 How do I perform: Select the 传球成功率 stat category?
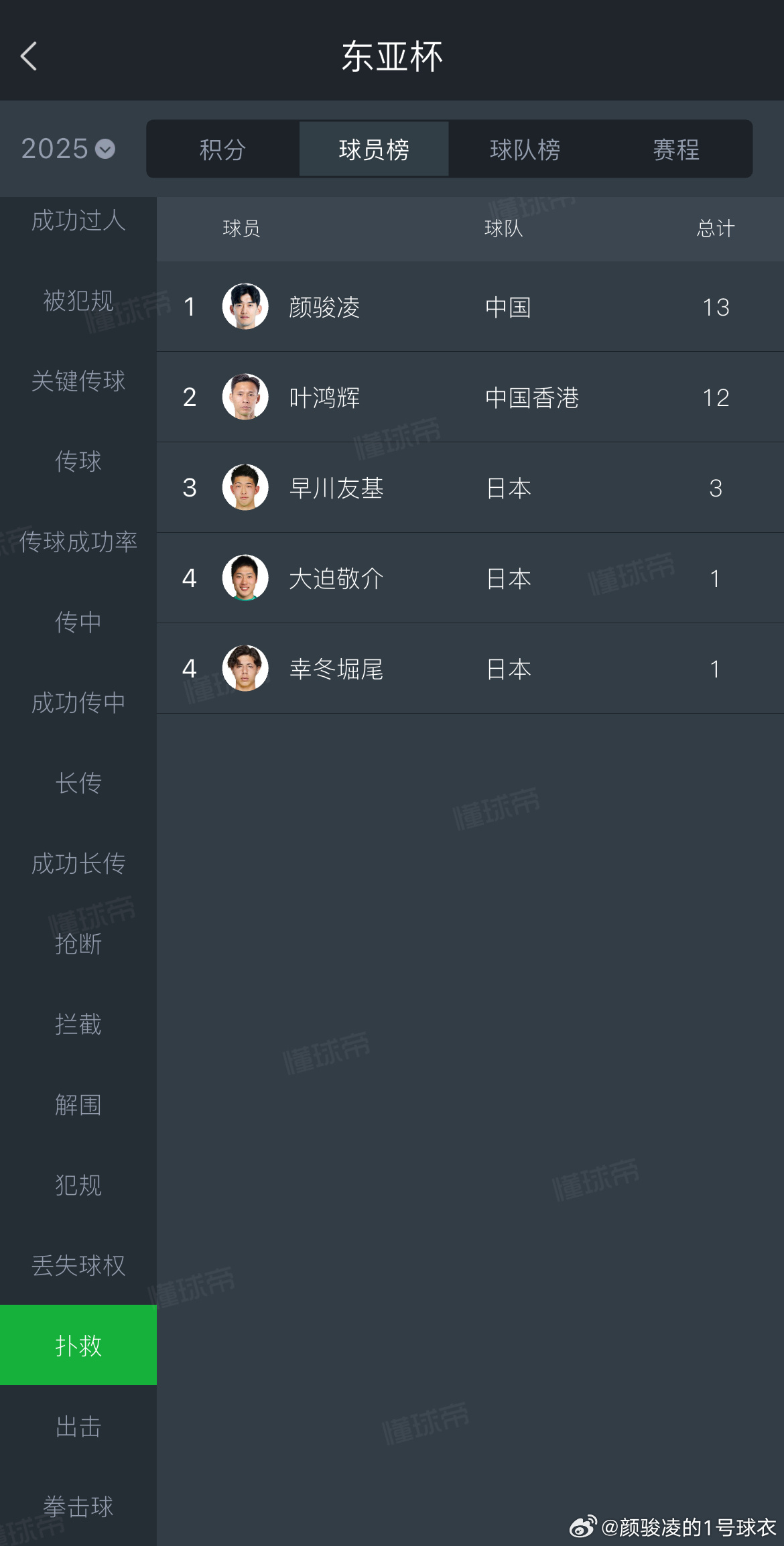(x=78, y=541)
